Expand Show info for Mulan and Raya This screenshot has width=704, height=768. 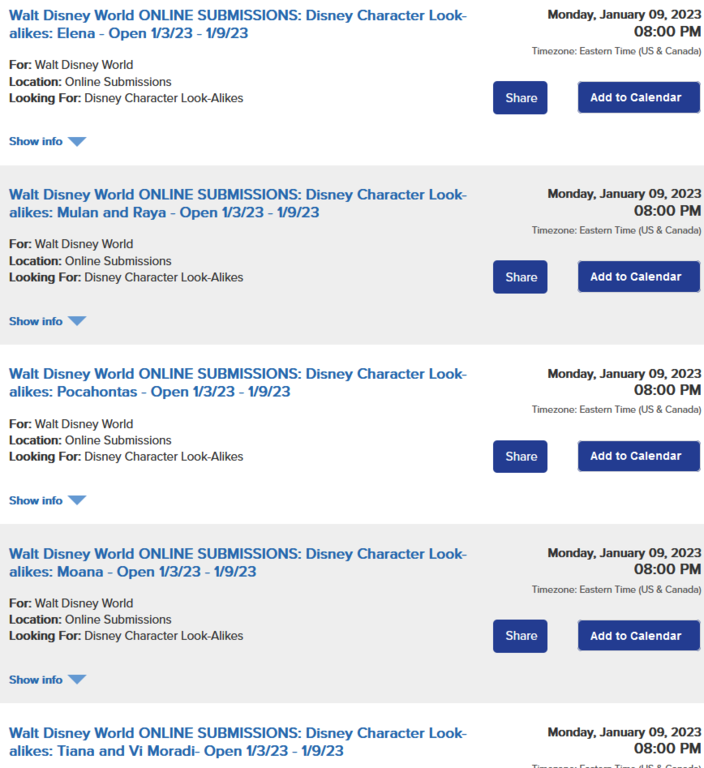tap(47, 321)
